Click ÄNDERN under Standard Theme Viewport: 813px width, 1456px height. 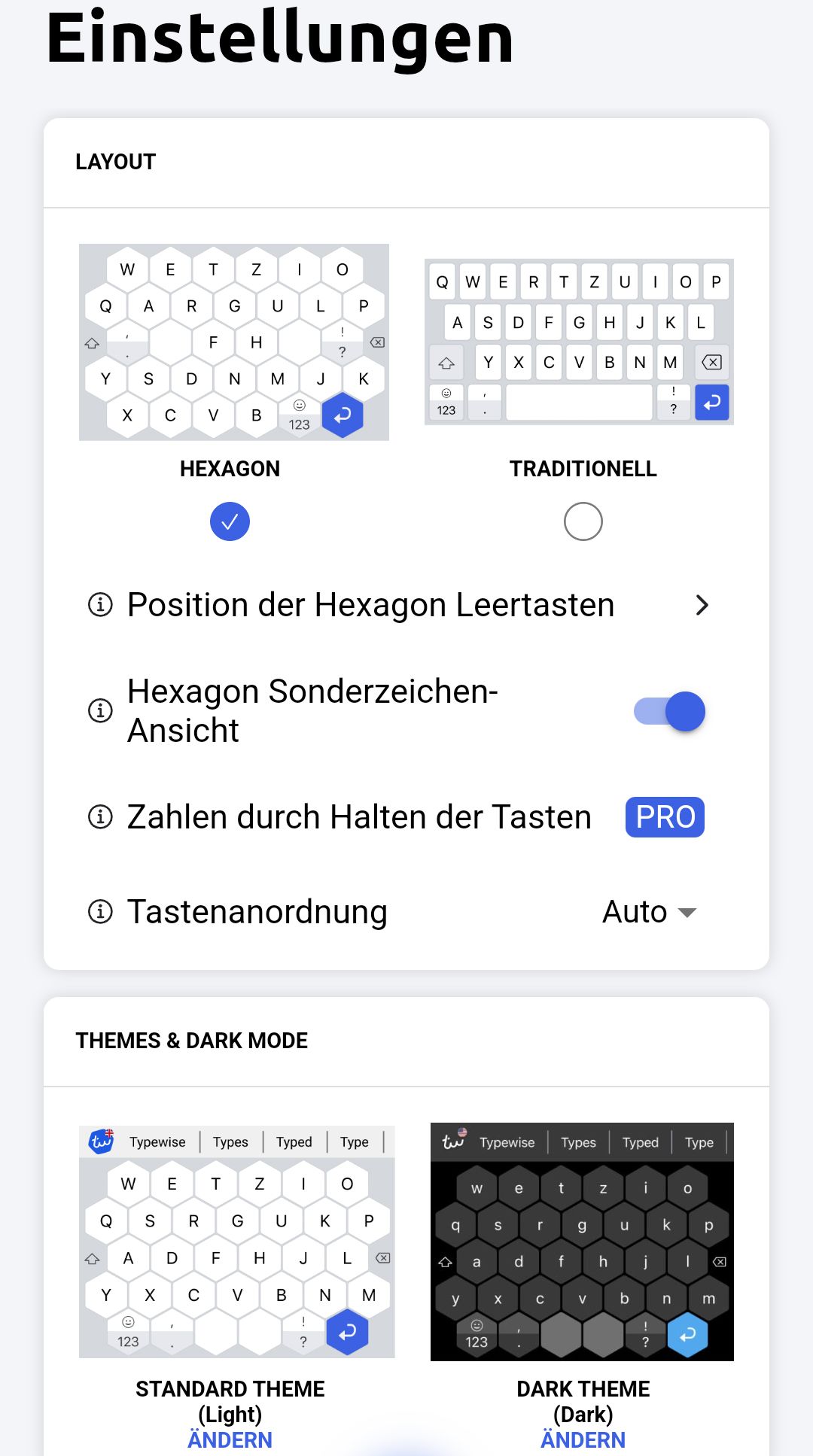230,1439
